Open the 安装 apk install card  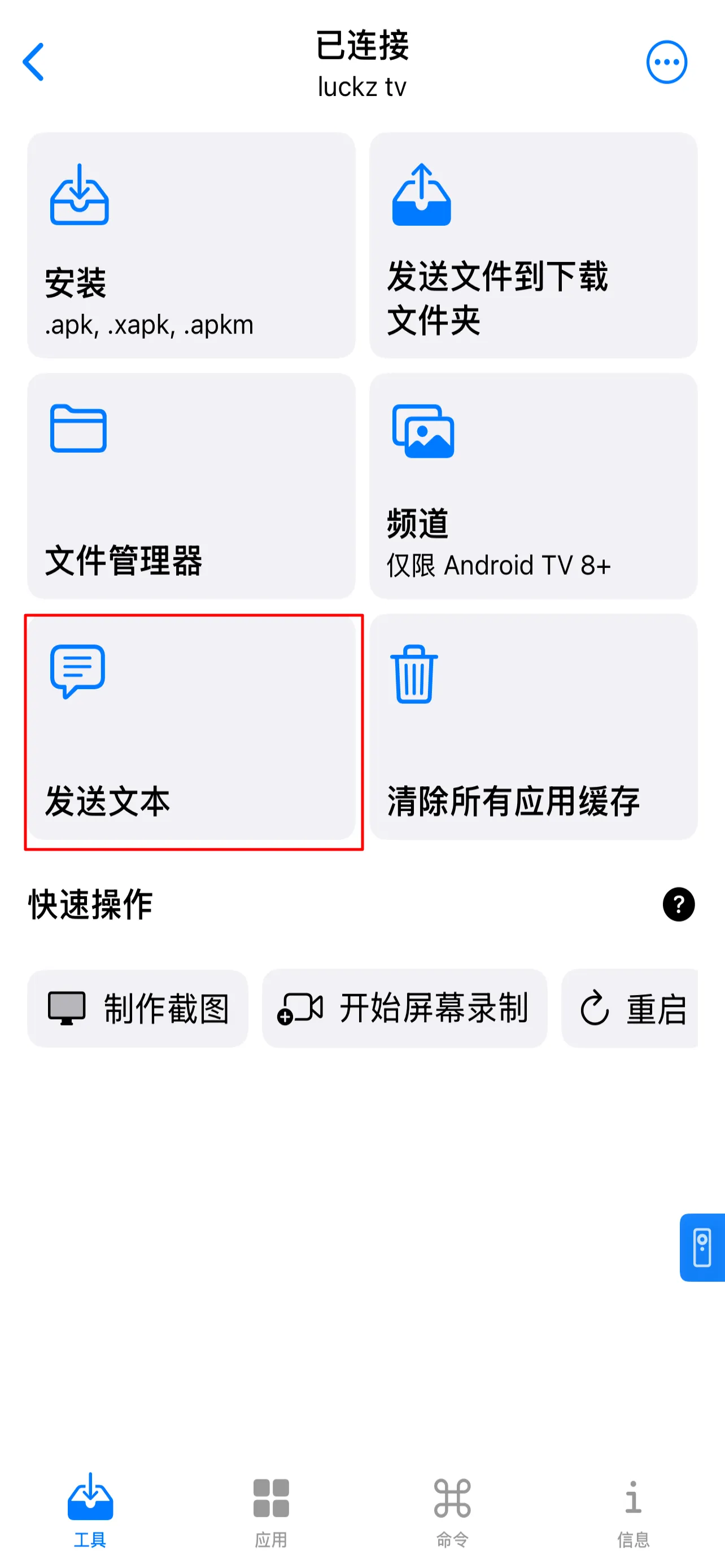pyautogui.click(x=191, y=246)
